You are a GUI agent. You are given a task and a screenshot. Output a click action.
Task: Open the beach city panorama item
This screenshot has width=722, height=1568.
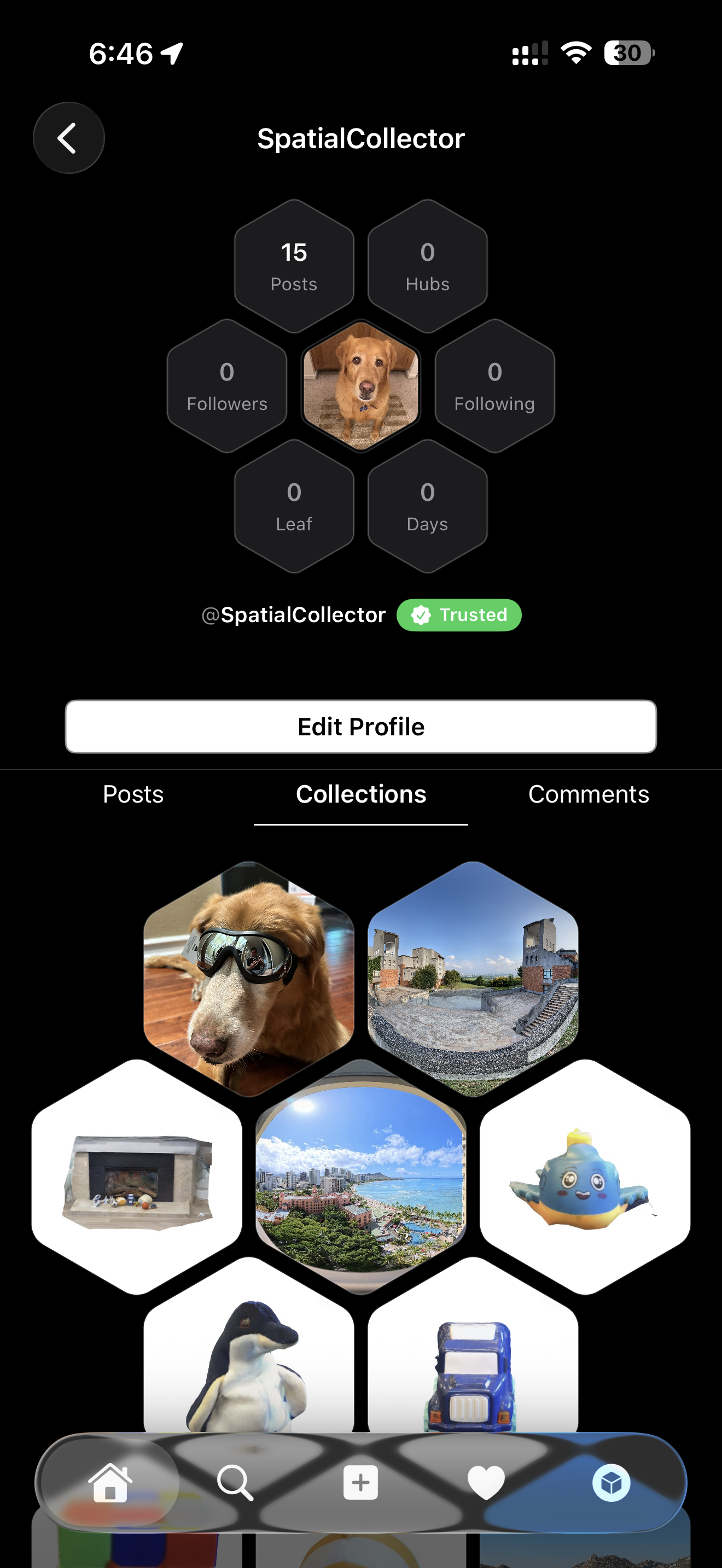[x=360, y=1176]
